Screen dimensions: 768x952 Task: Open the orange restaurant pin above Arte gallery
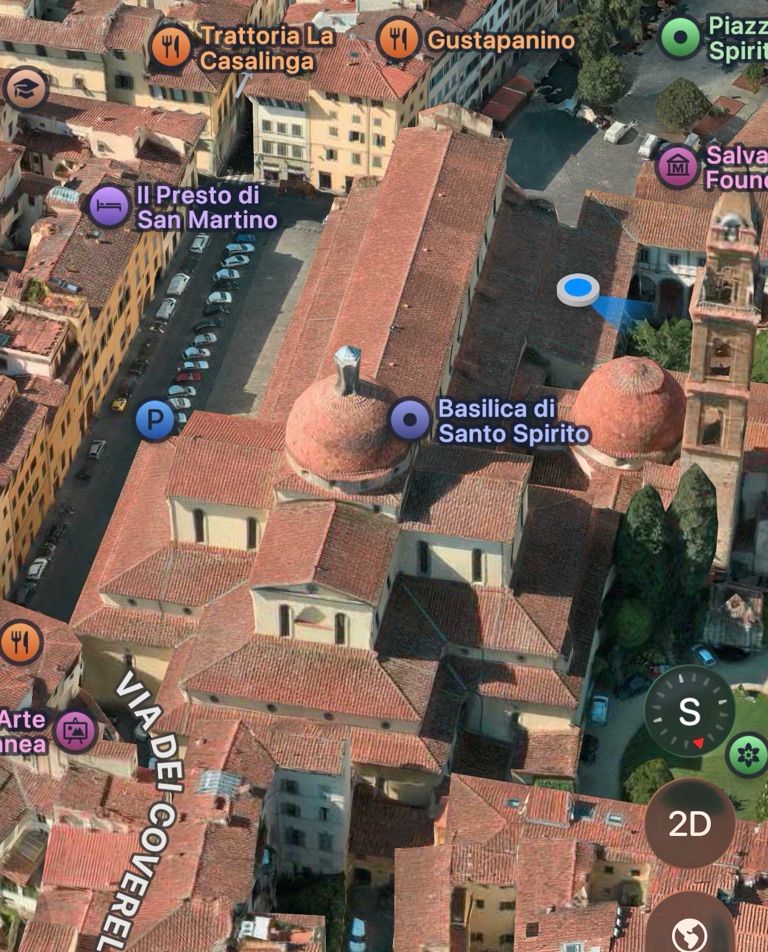click(19, 641)
